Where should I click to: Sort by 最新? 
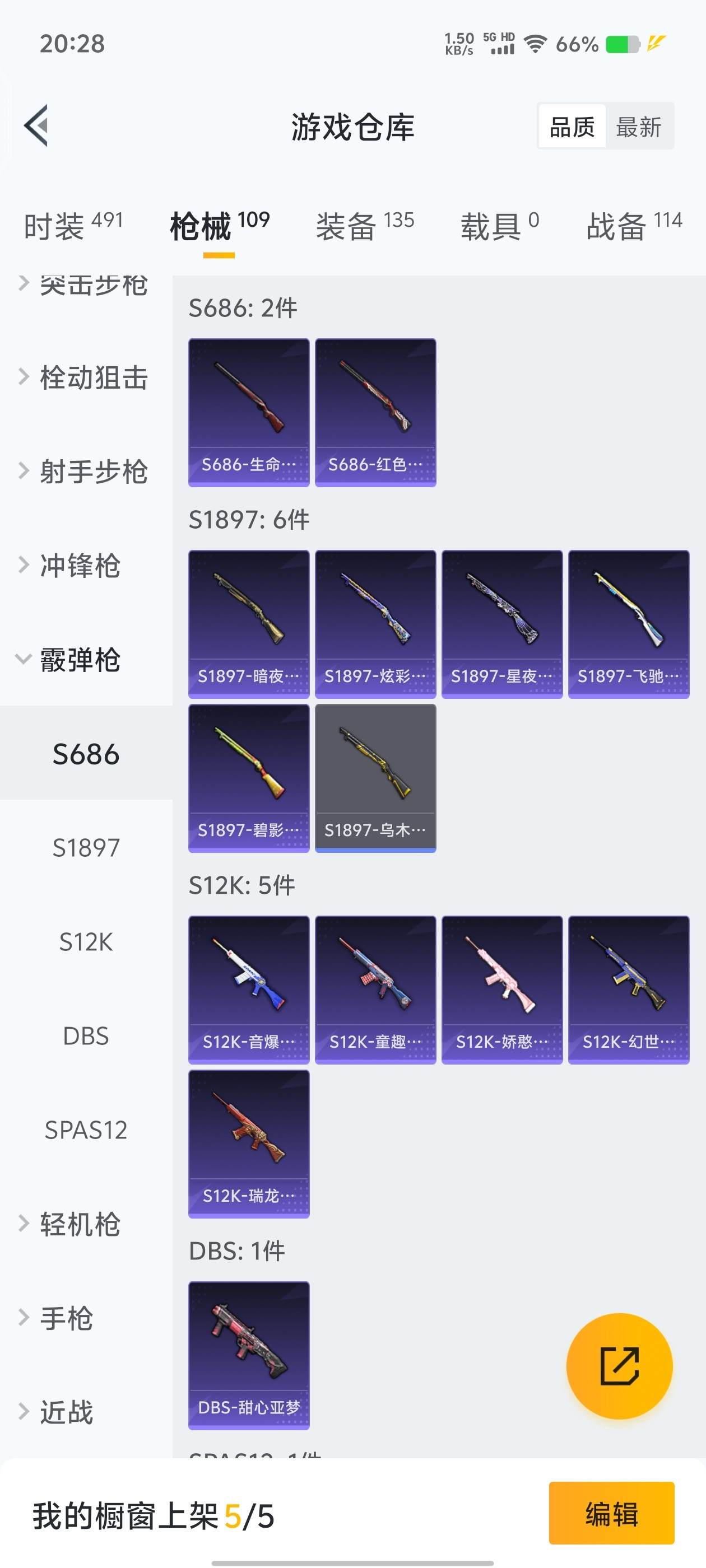tap(638, 127)
